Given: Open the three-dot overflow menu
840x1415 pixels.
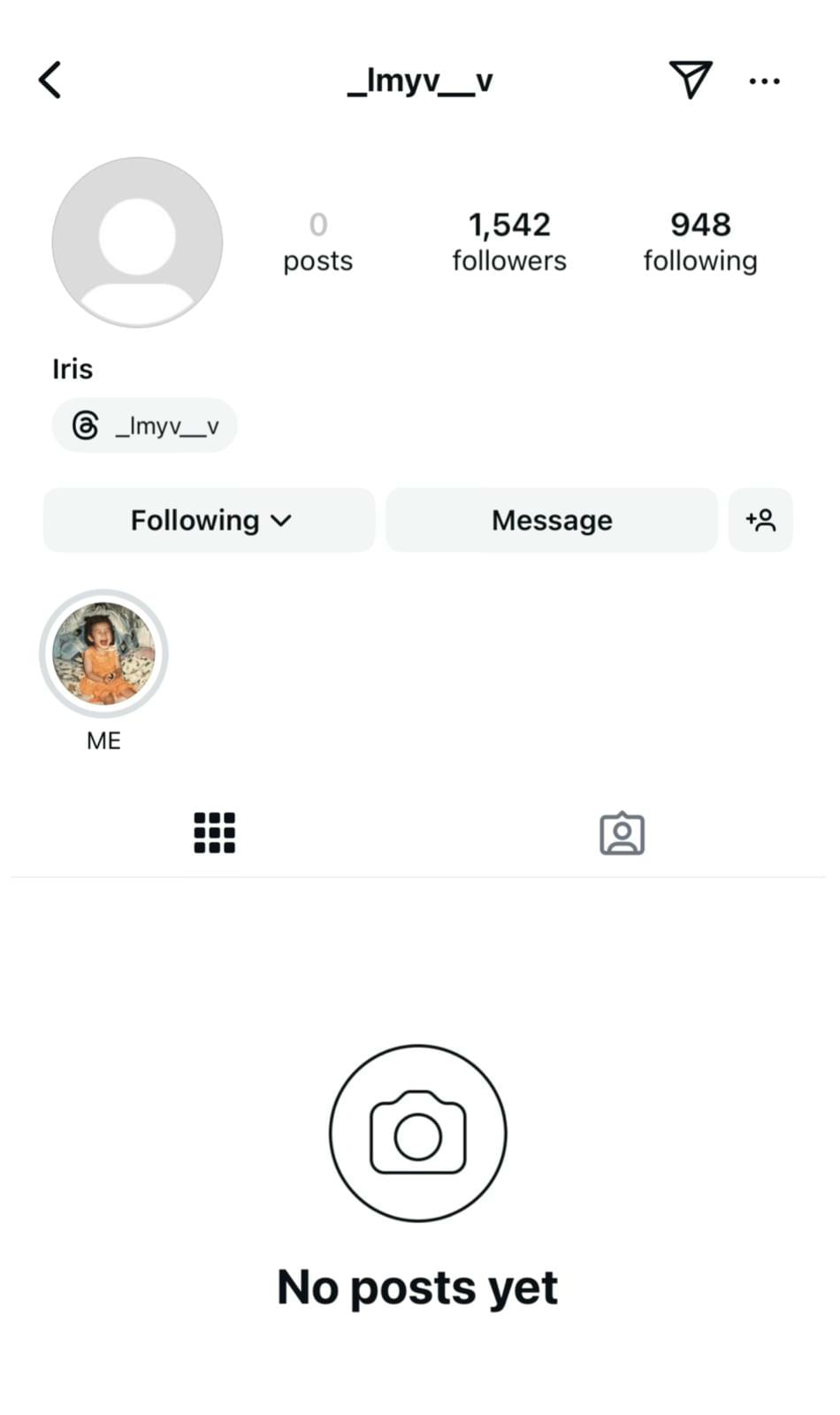Looking at the screenshot, I should [764, 80].
